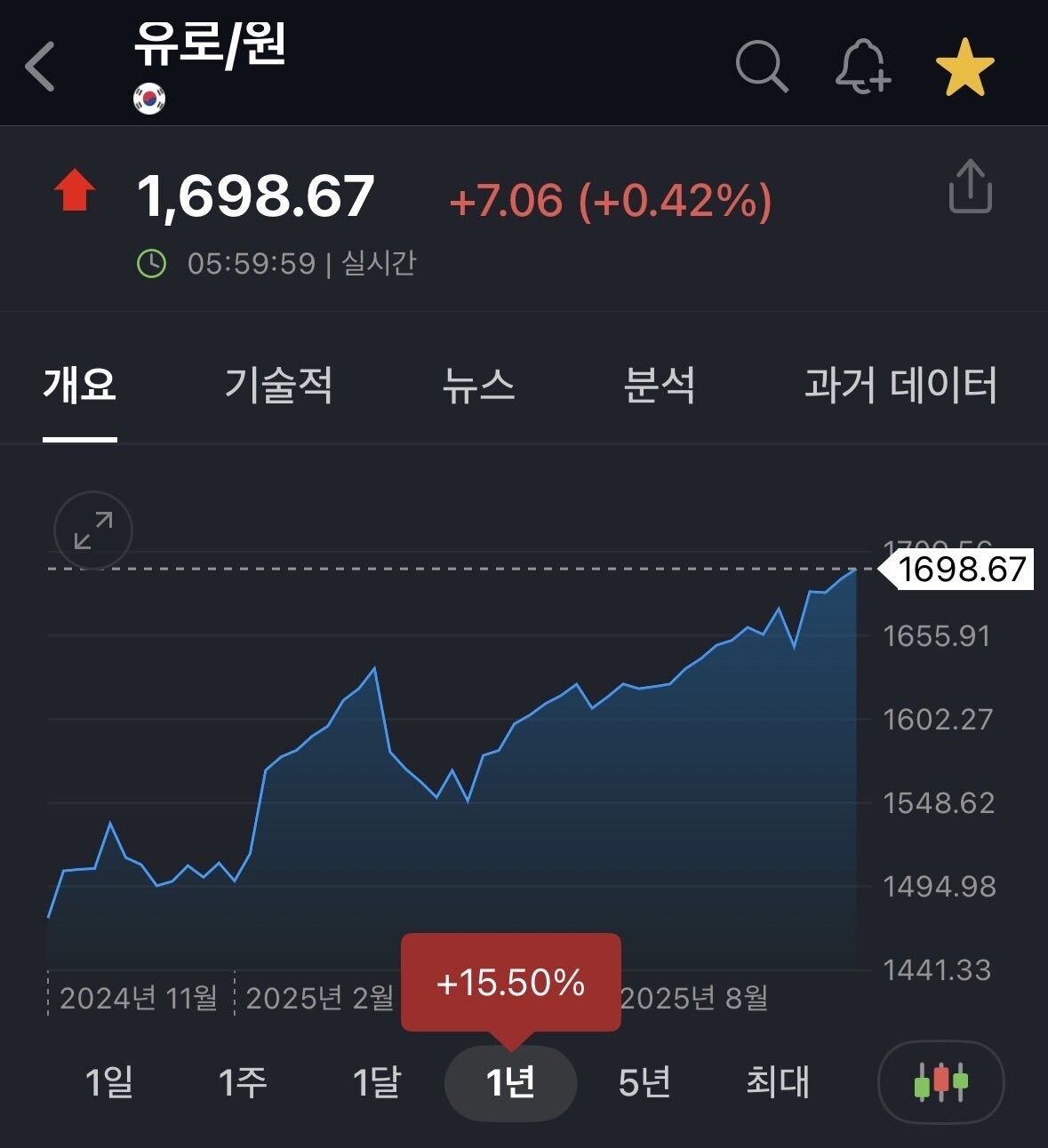The width and height of the screenshot is (1048, 1148).
Task: Switch to the 분석 tab
Action: [660, 387]
